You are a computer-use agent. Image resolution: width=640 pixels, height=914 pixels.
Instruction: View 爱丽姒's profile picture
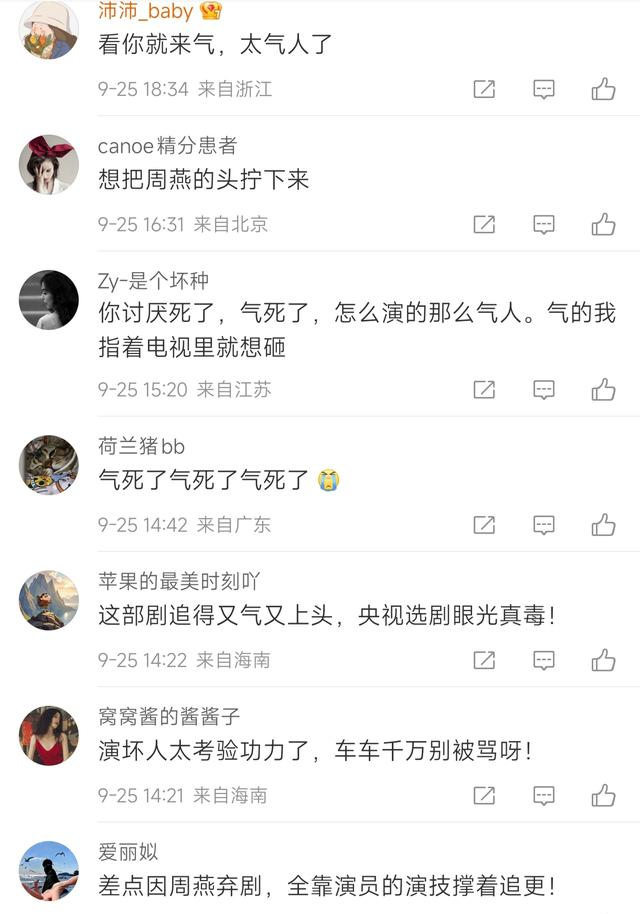(x=49, y=871)
